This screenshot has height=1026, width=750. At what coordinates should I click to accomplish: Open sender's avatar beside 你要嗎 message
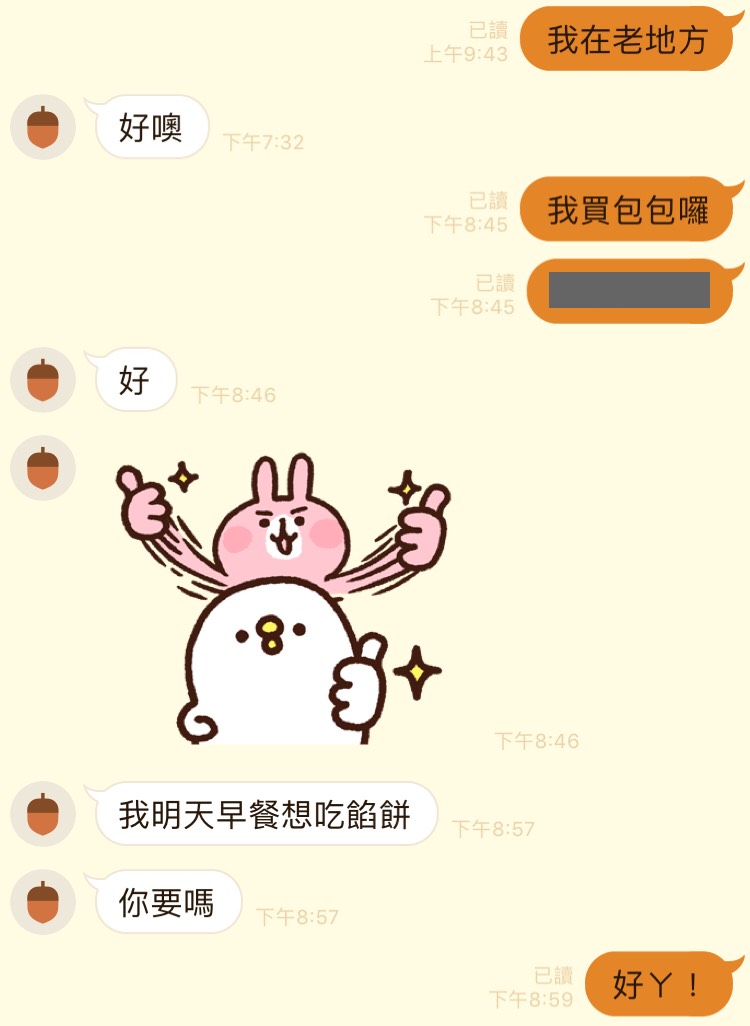pos(43,902)
